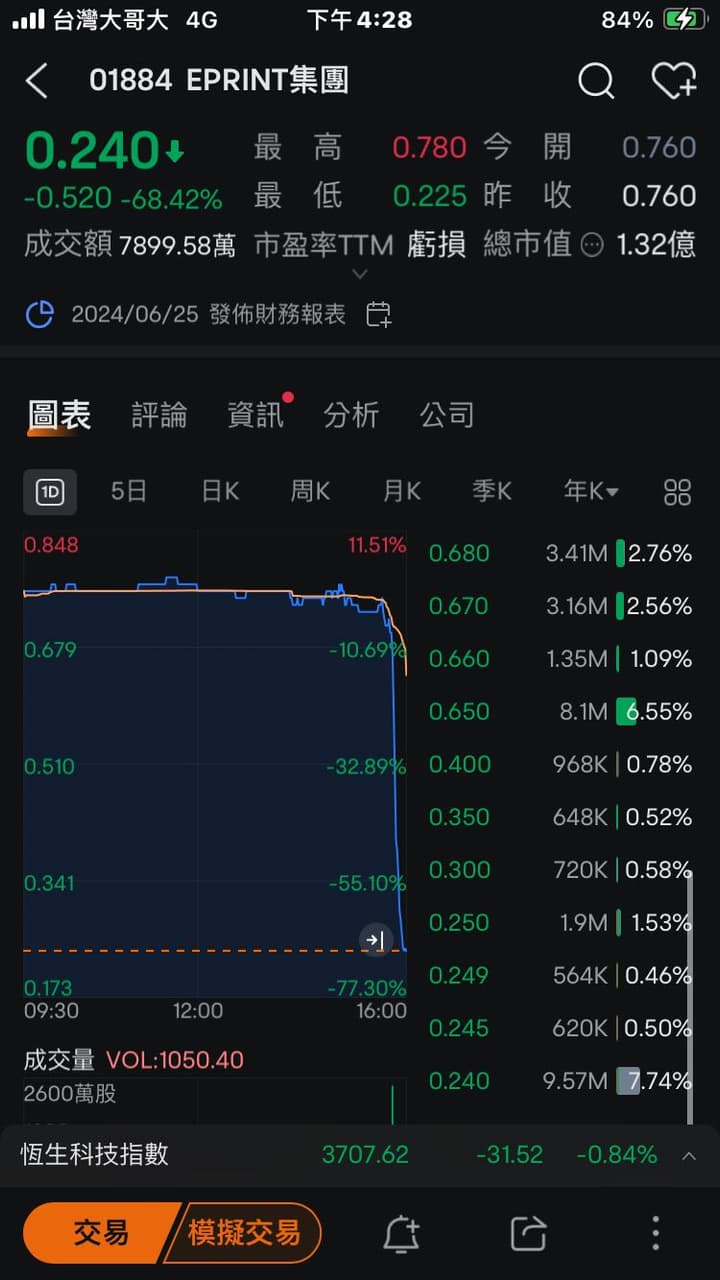Select the 日K chart
This screenshot has height=1280, width=720.
point(220,491)
